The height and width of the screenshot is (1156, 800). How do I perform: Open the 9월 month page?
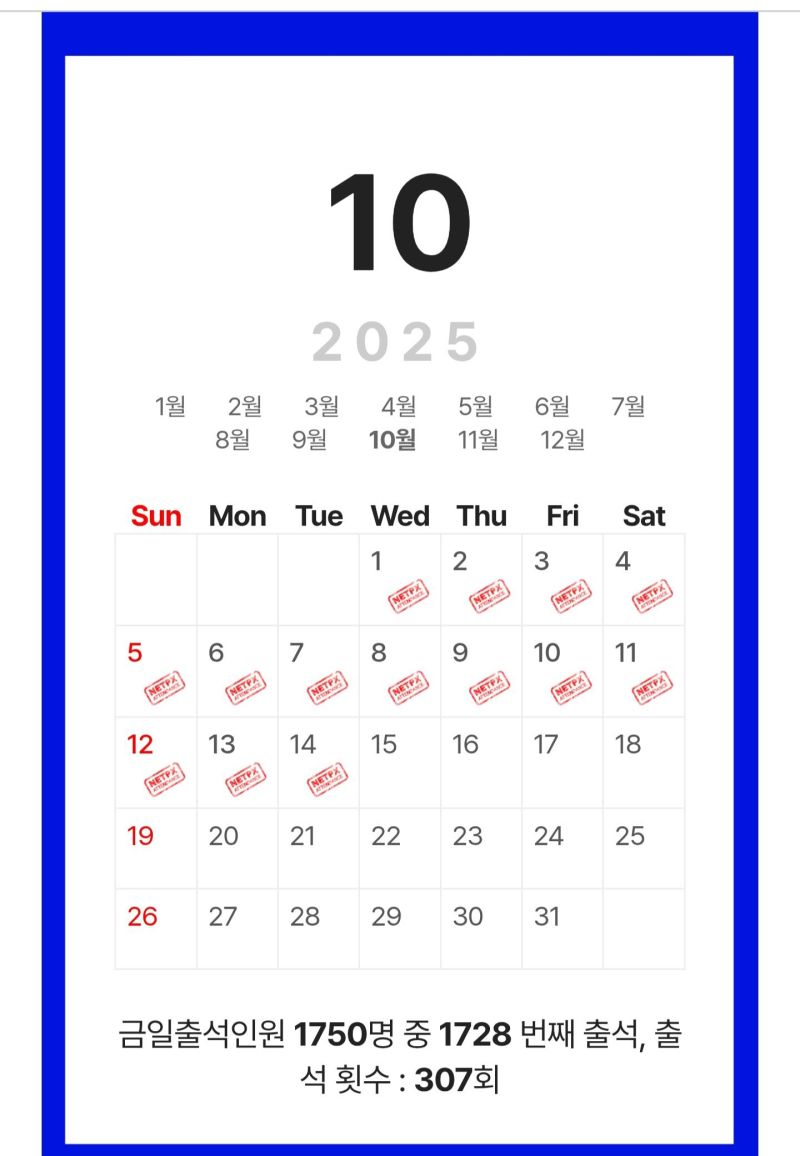[x=310, y=440]
